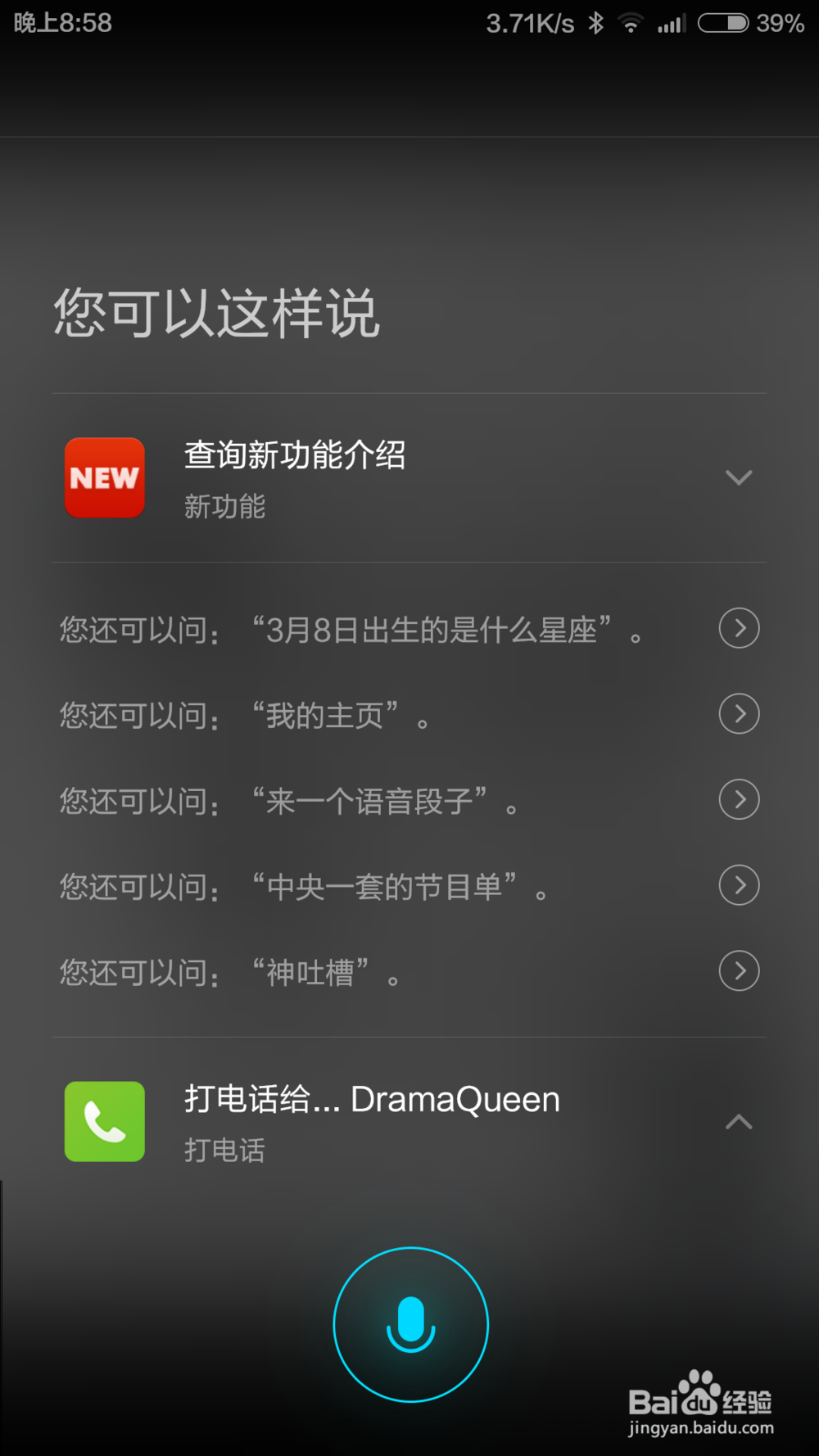Tap the Wi-Fi status icon
The height and width of the screenshot is (1456, 819).
[631, 23]
